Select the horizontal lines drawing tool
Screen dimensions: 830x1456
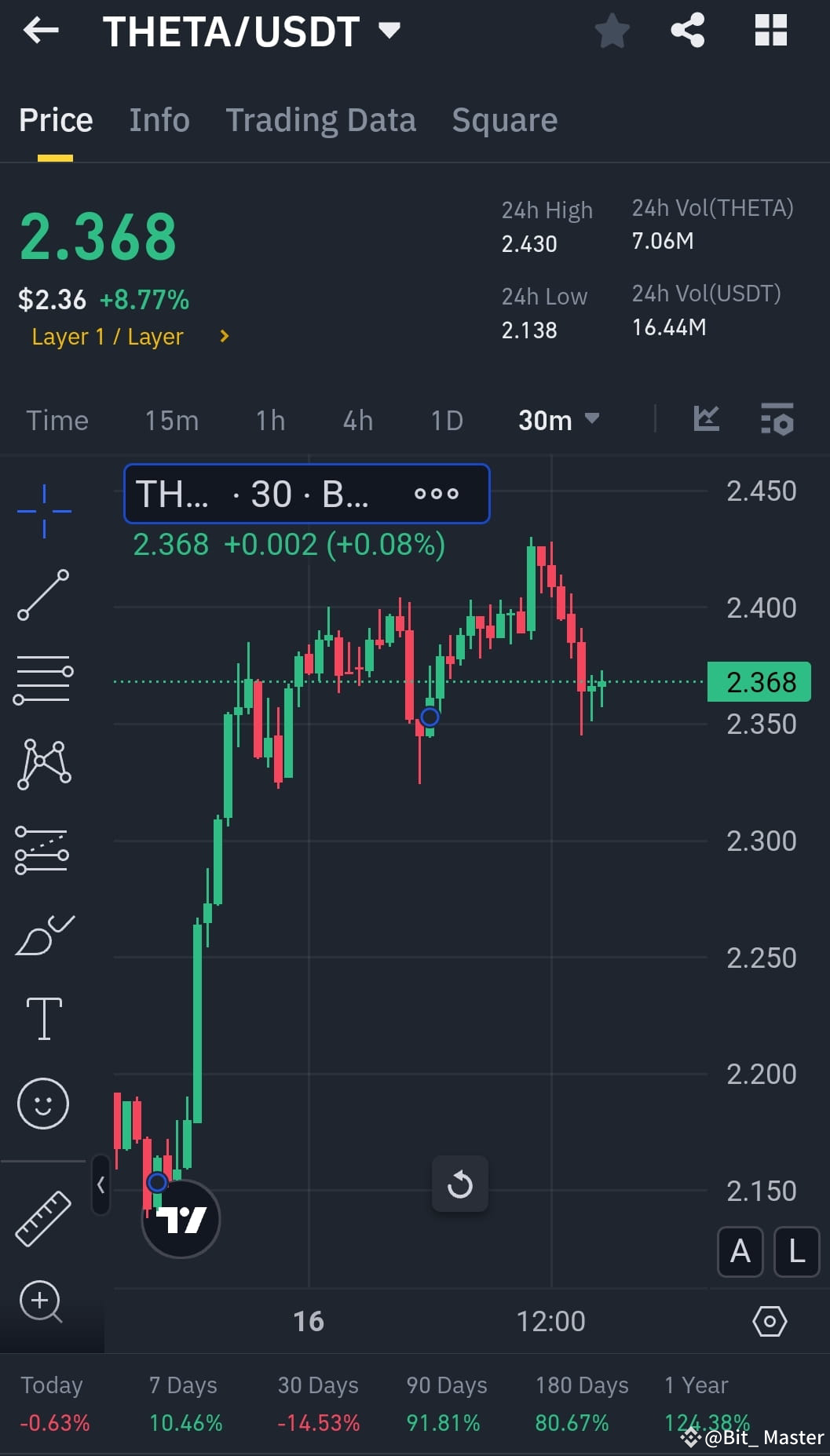(43, 677)
